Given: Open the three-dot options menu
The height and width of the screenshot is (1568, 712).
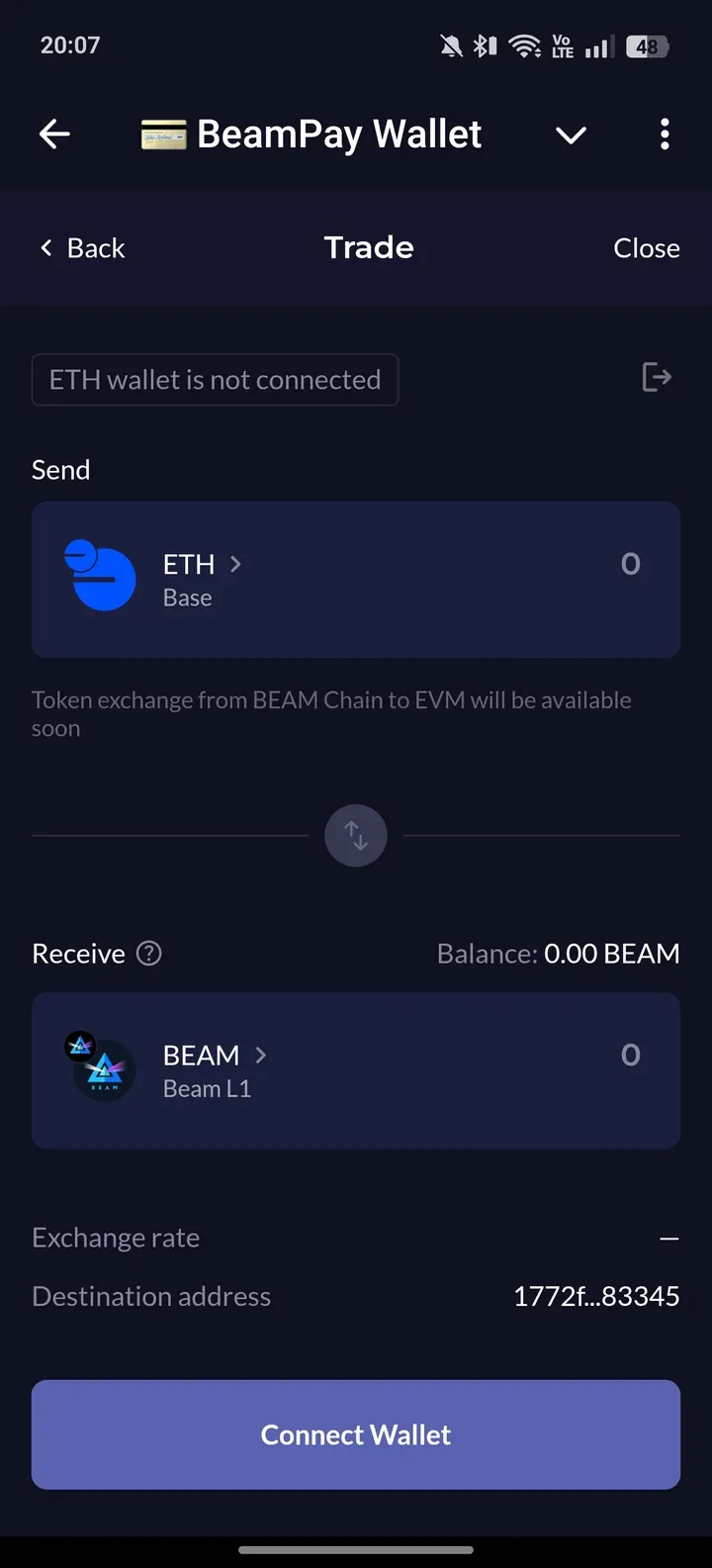Looking at the screenshot, I should coord(665,135).
